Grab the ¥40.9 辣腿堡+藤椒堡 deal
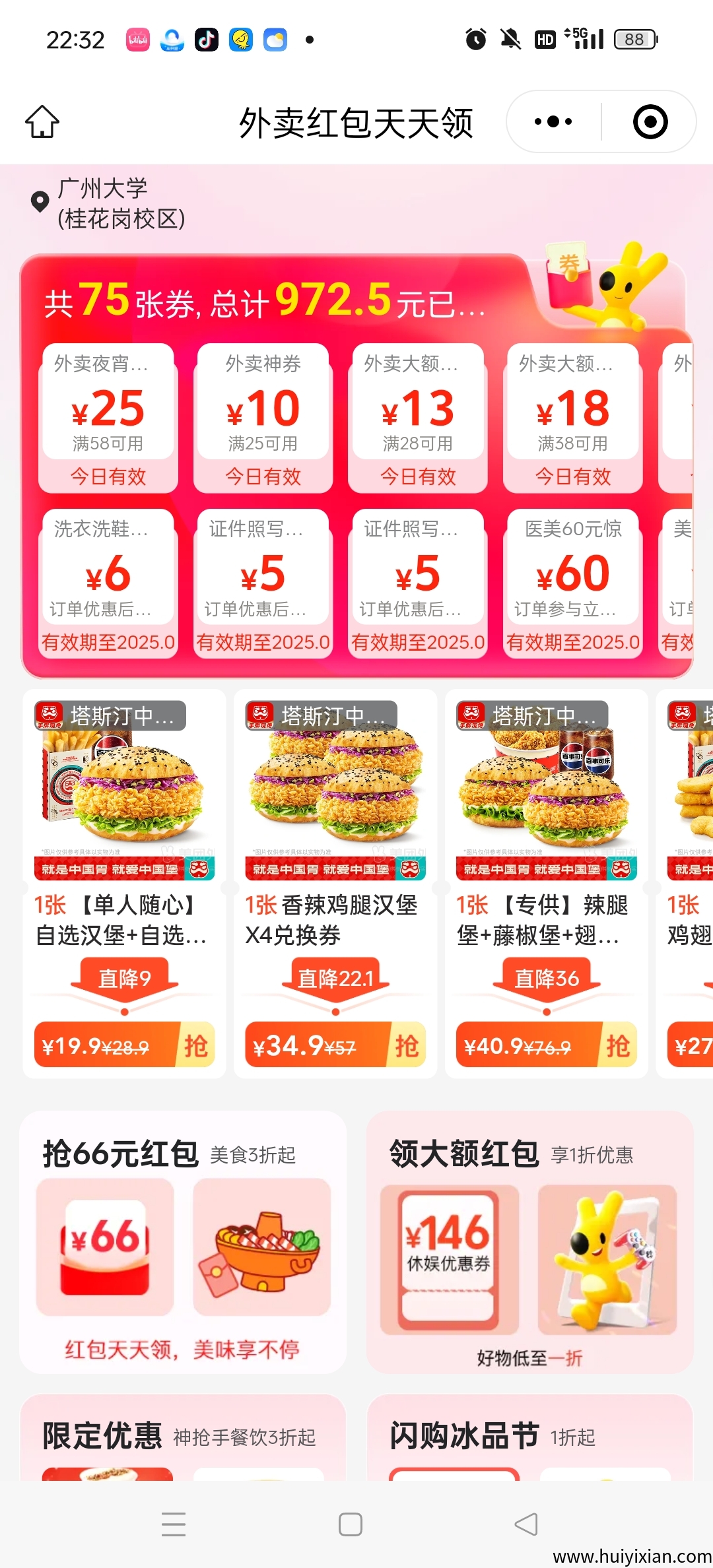Viewport: 713px width, 1568px height. [618, 1045]
